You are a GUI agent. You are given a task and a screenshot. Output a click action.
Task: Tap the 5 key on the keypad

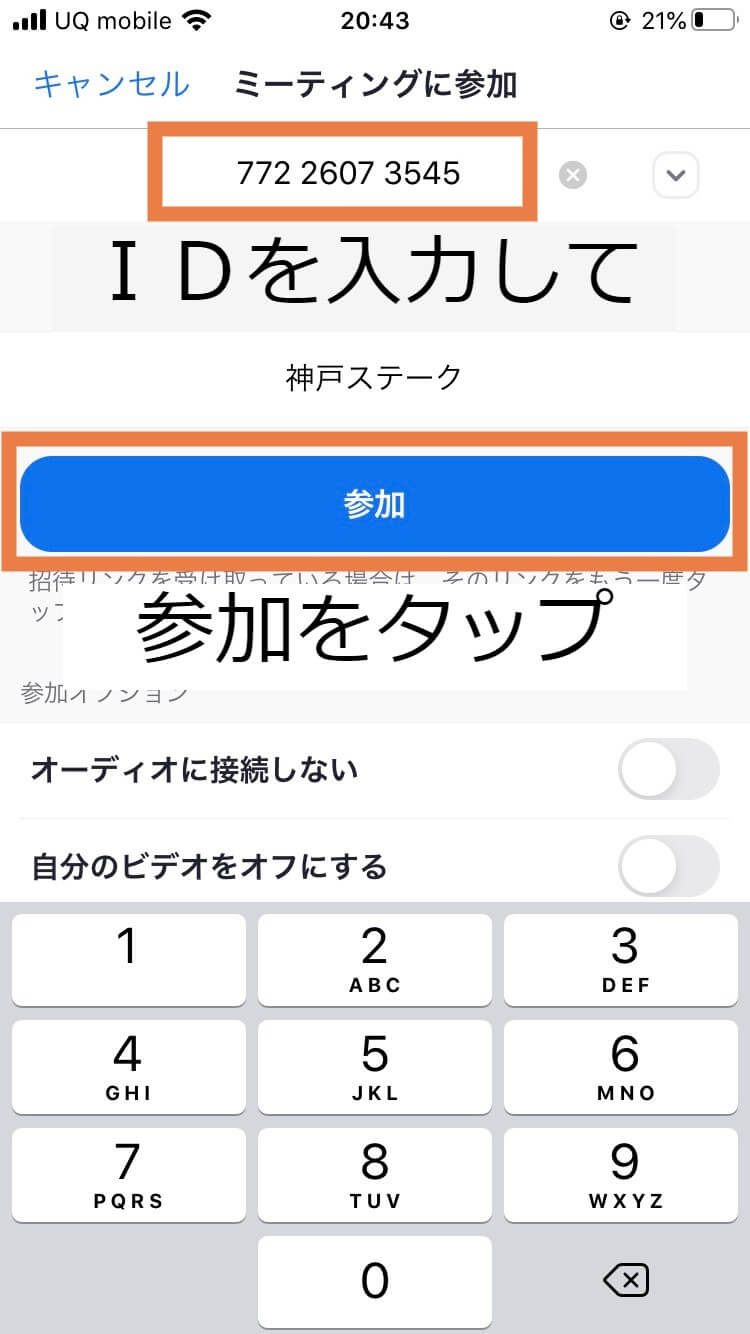pyautogui.click(x=374, y=1067)
